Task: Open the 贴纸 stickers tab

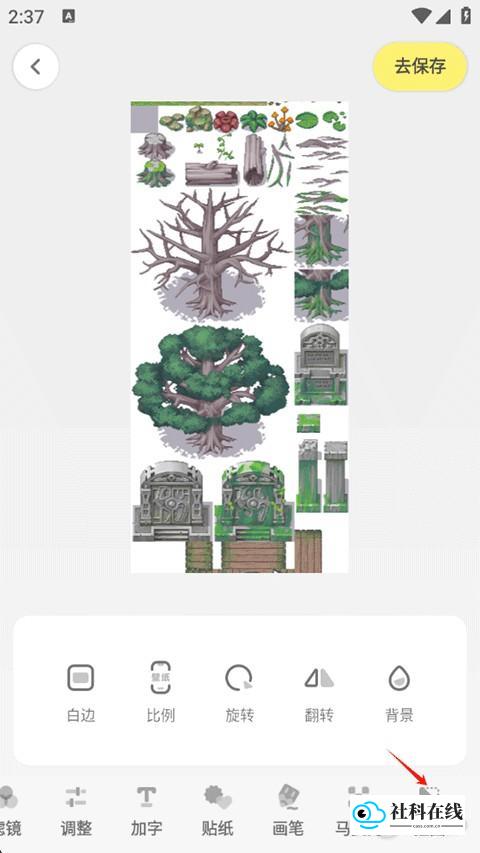Action: pos(217,811)
